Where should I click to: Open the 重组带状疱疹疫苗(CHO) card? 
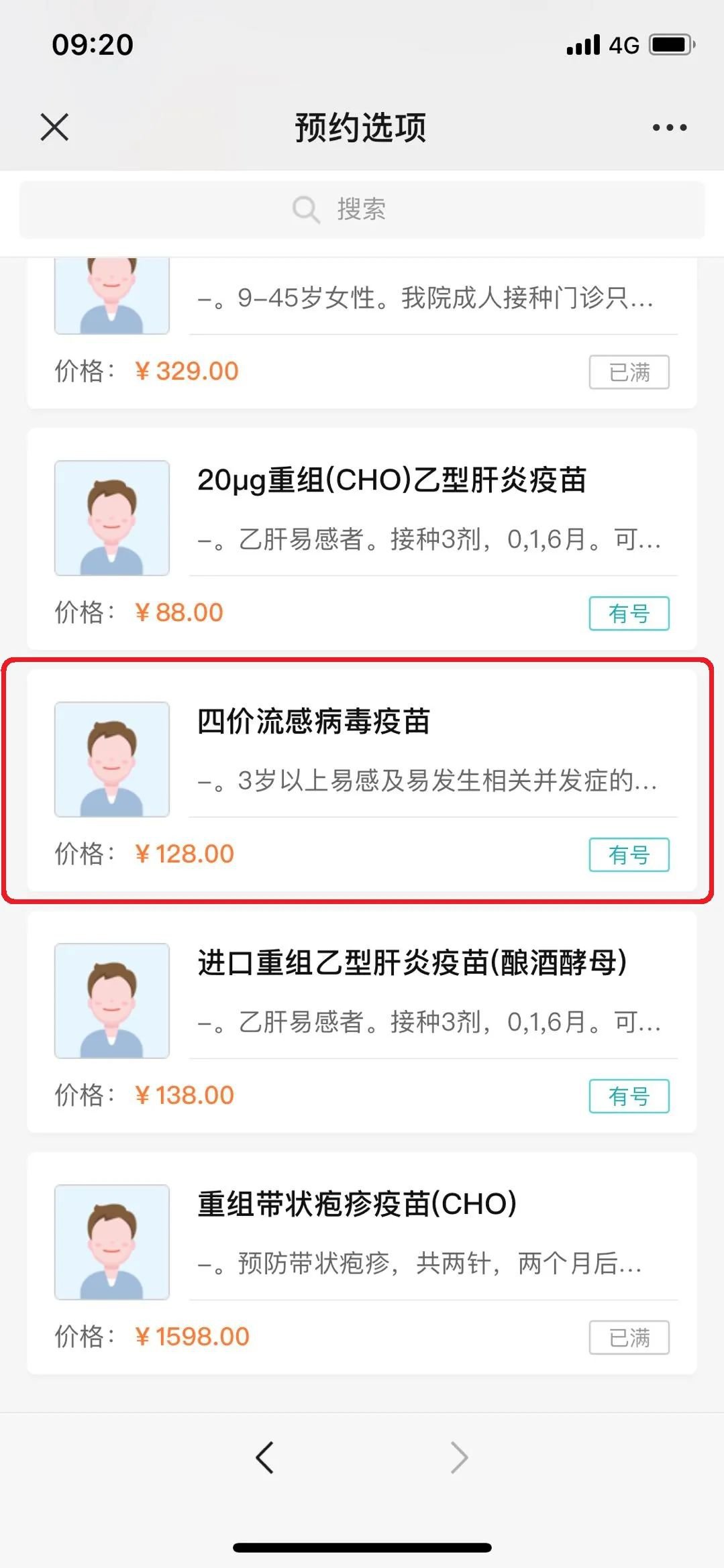click(357, 1205)
